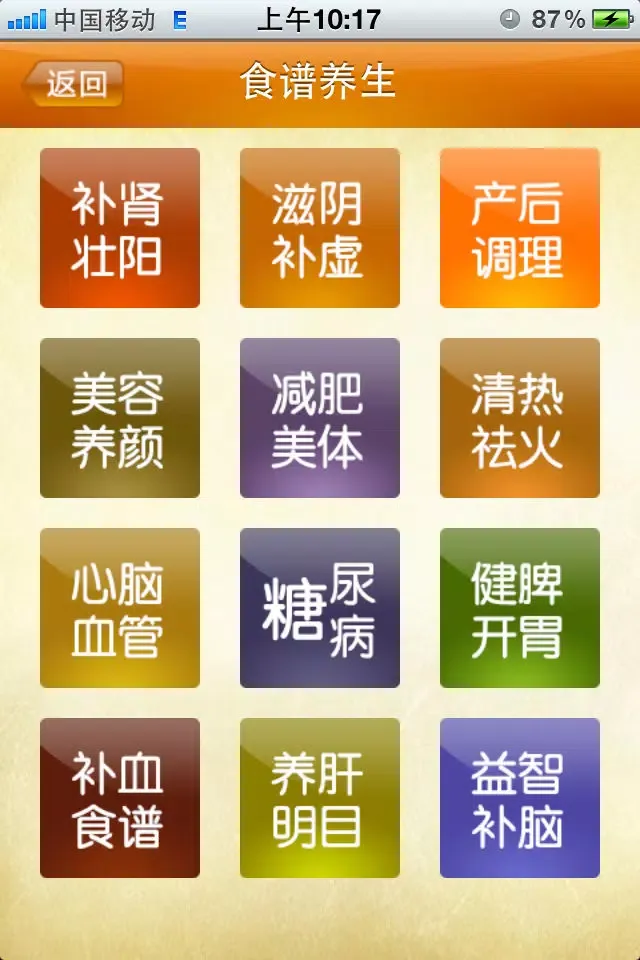Select the 滋阴补虚 tile
This screenshot has width=640, height=960.
320,228
